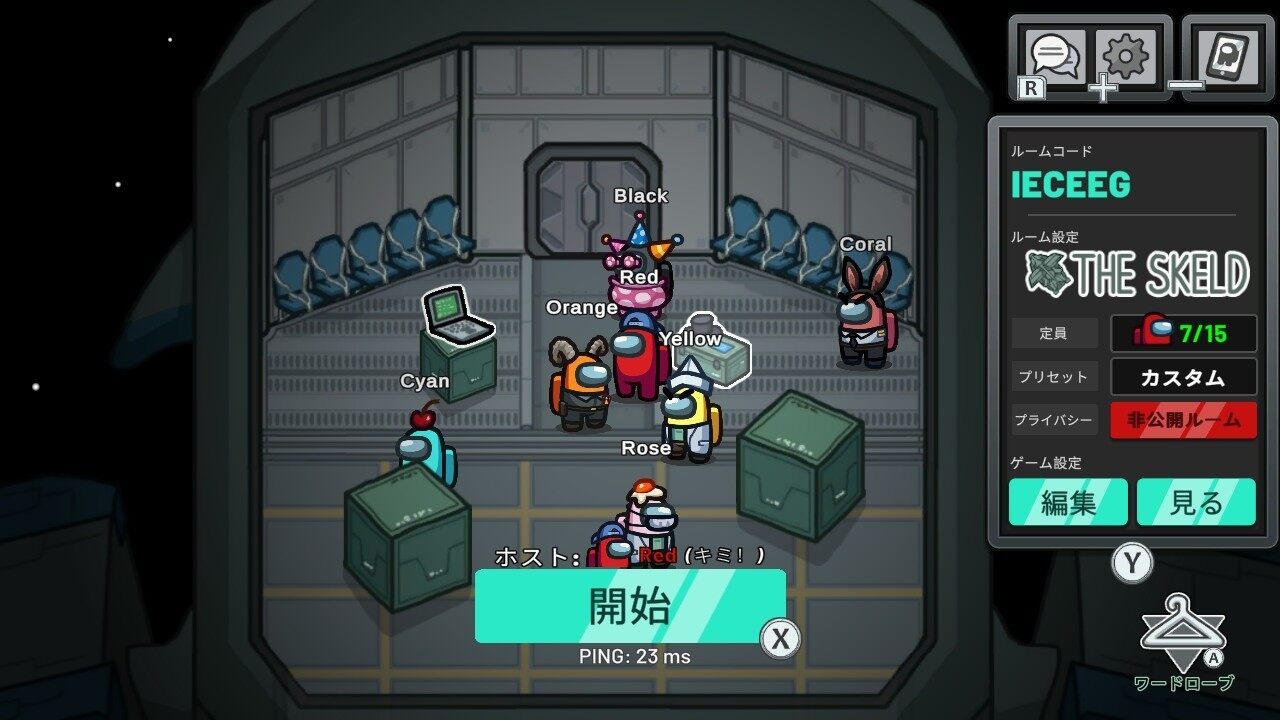
Task: Open the laptop on the green crate
Action: (457, 316)
